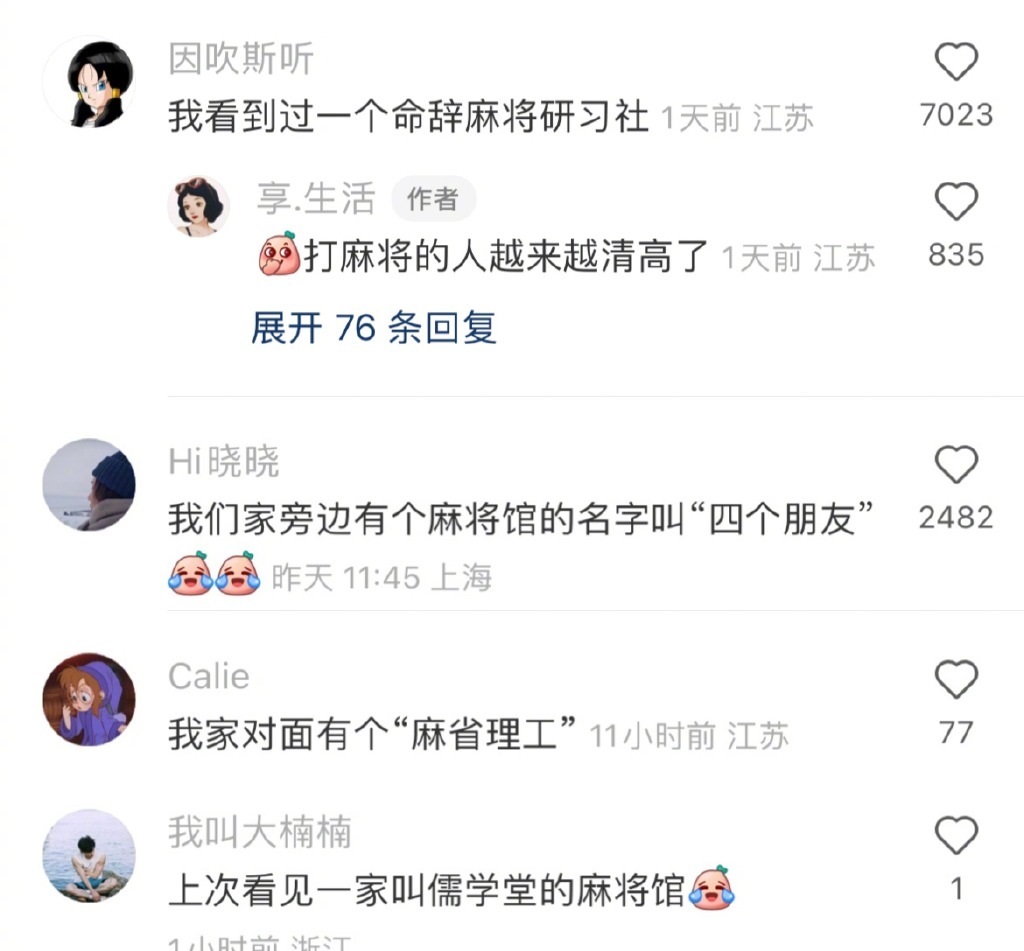Open 享.生活's profile avatar

[x=198, y=206]
